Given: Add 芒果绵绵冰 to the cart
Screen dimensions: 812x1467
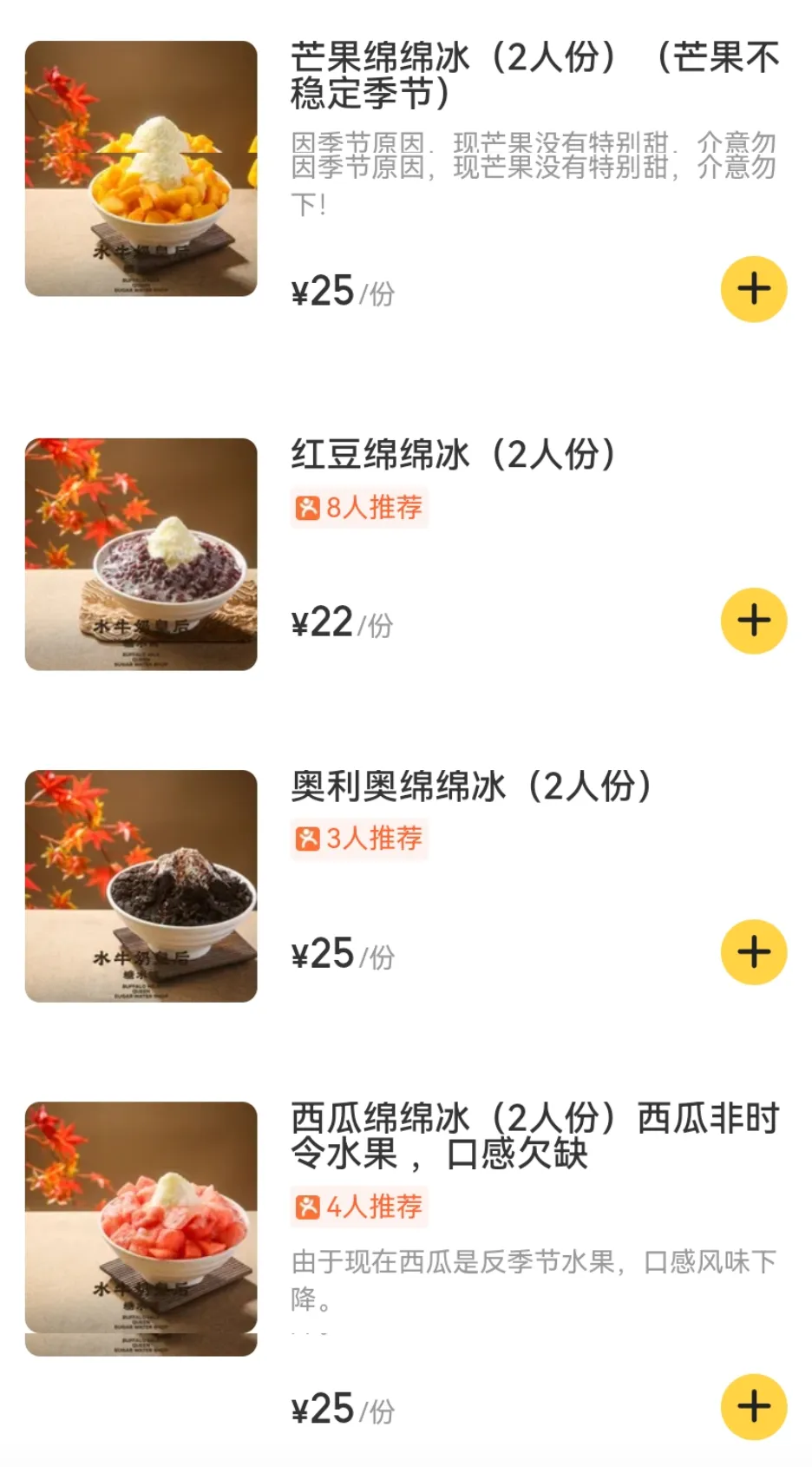Looking at the screenshot, I should [753, 289].
